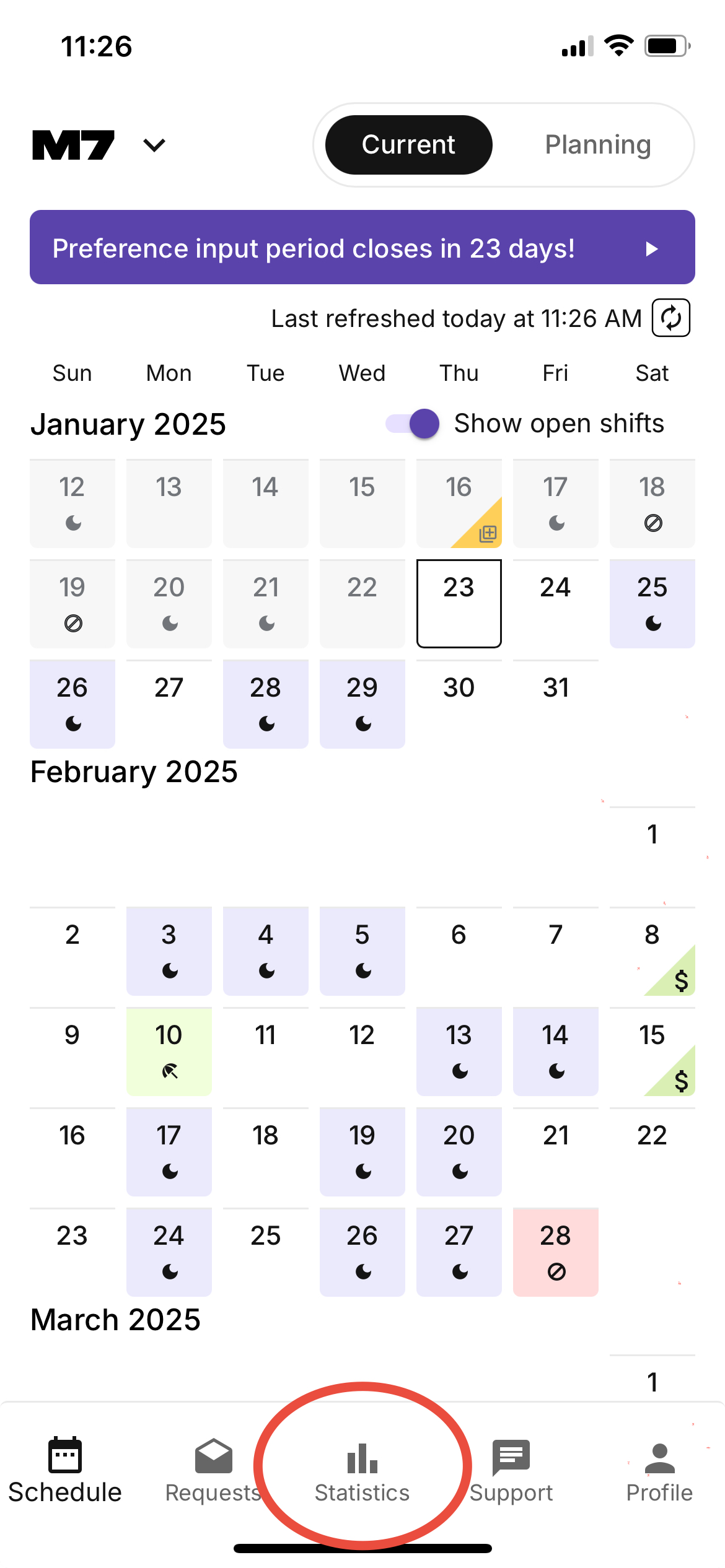Open the M7 workspace dropdown
This screenshot has width=725, height=1568.
[154, 146]
